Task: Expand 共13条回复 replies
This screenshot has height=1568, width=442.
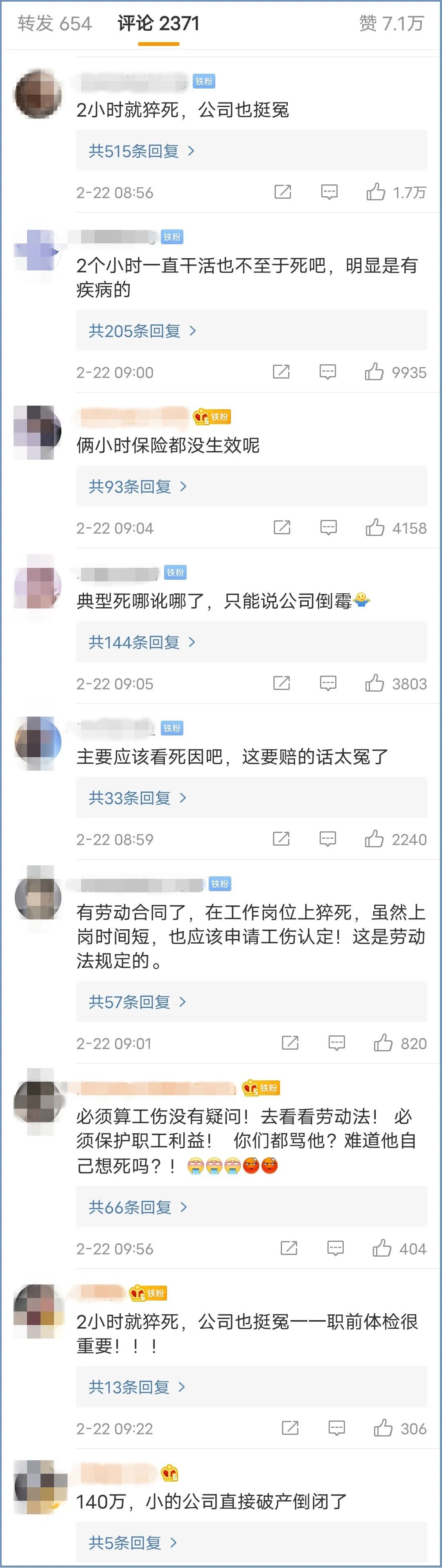Action: 137,1386
